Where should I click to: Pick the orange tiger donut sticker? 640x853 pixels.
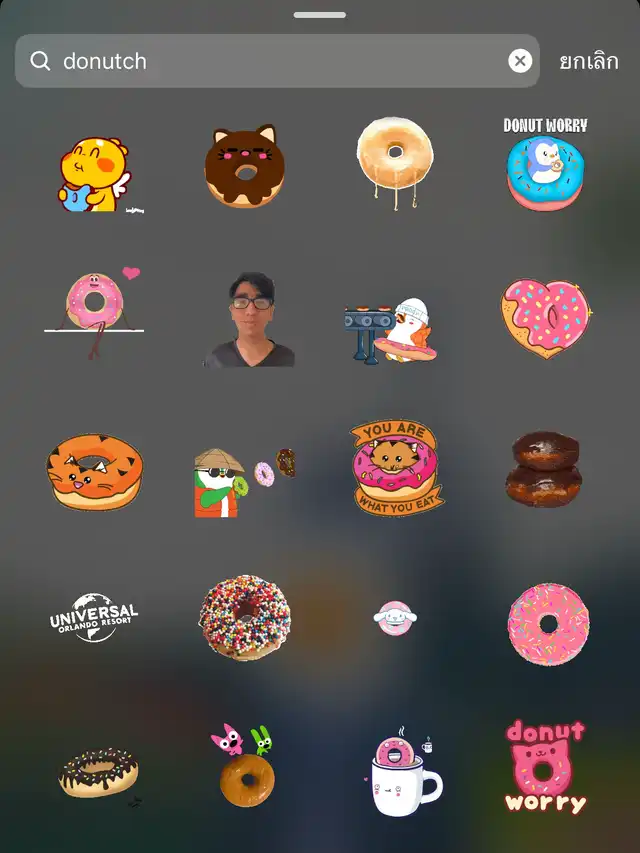[95, 471]
